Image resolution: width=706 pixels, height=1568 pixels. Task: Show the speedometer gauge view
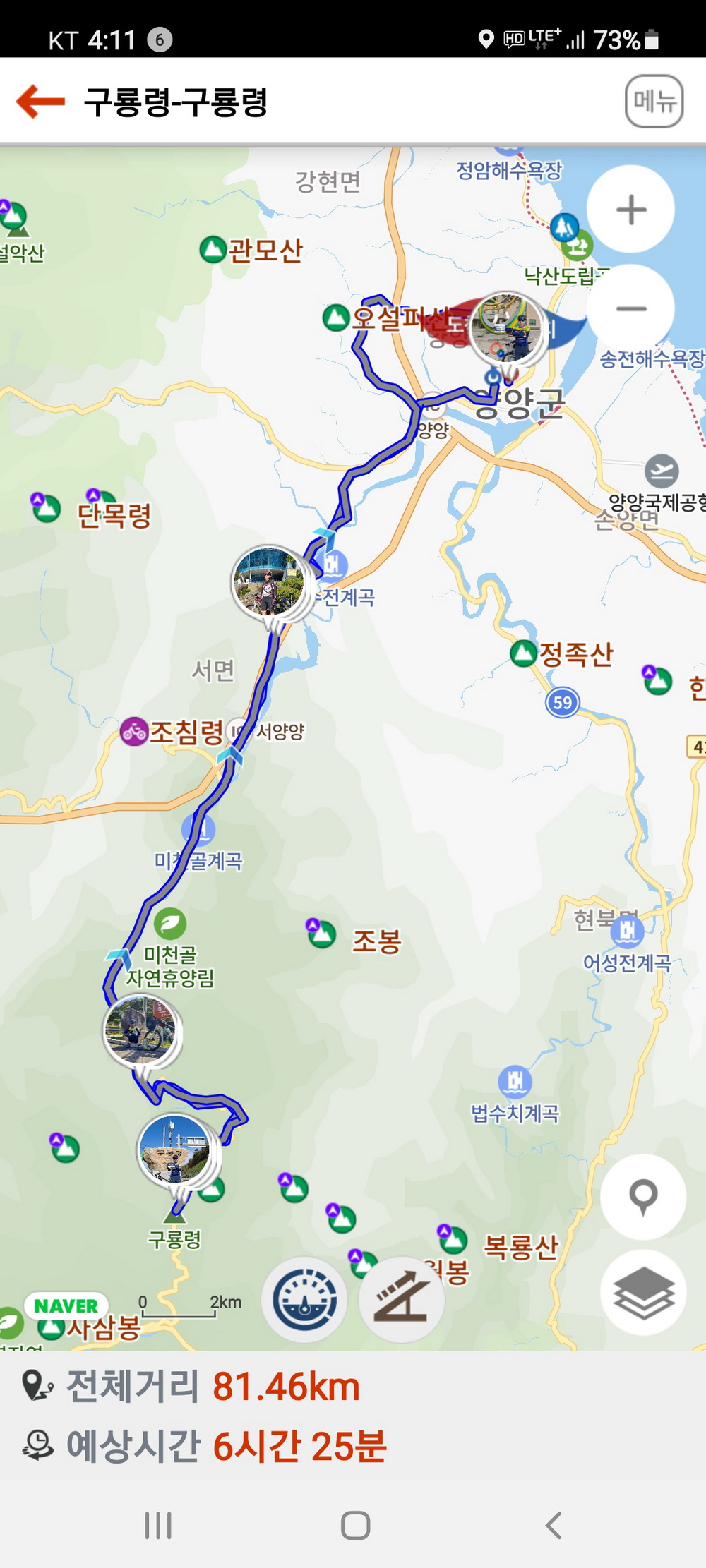(304, 1300)
